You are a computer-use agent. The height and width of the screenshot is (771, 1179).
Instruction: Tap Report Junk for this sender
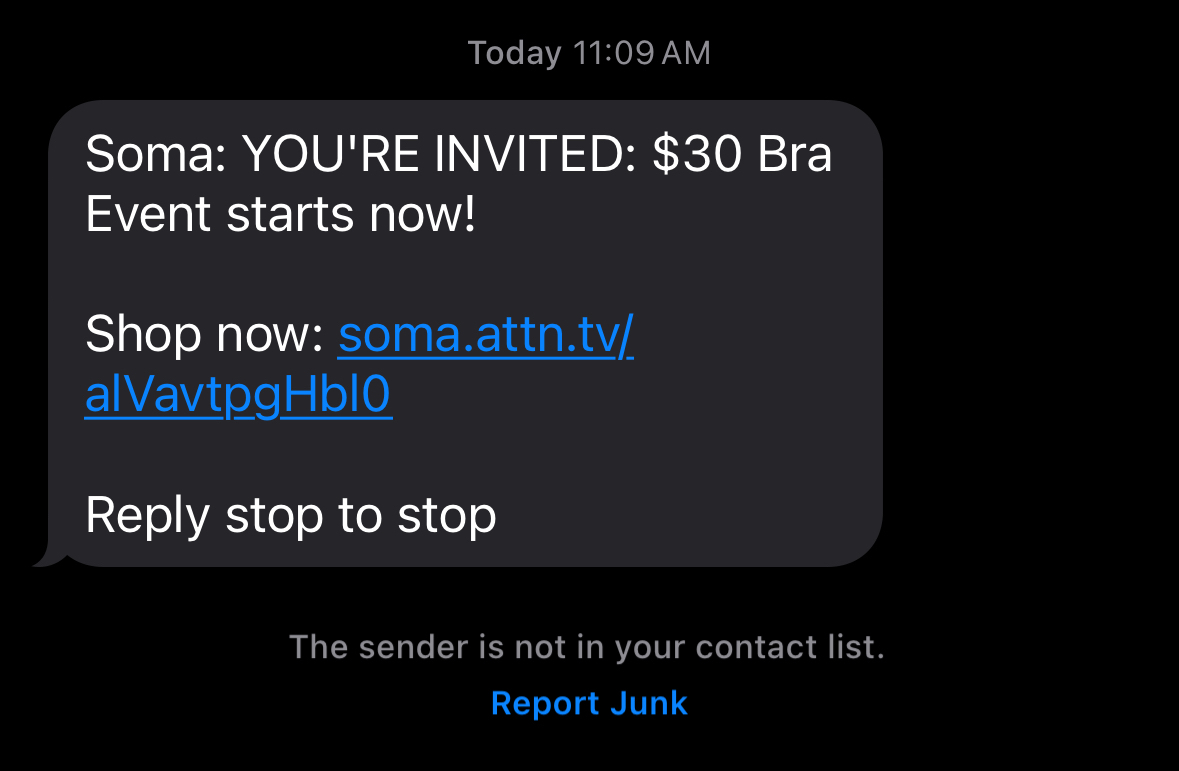589,703
